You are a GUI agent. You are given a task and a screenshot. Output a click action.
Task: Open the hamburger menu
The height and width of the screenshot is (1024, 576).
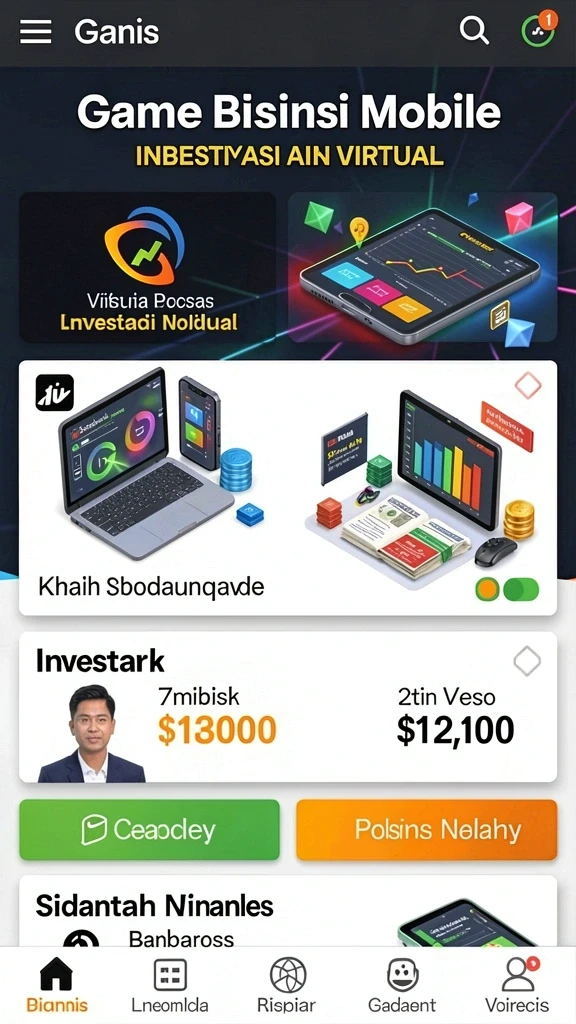pyautogui.click(x=35, y=31)
